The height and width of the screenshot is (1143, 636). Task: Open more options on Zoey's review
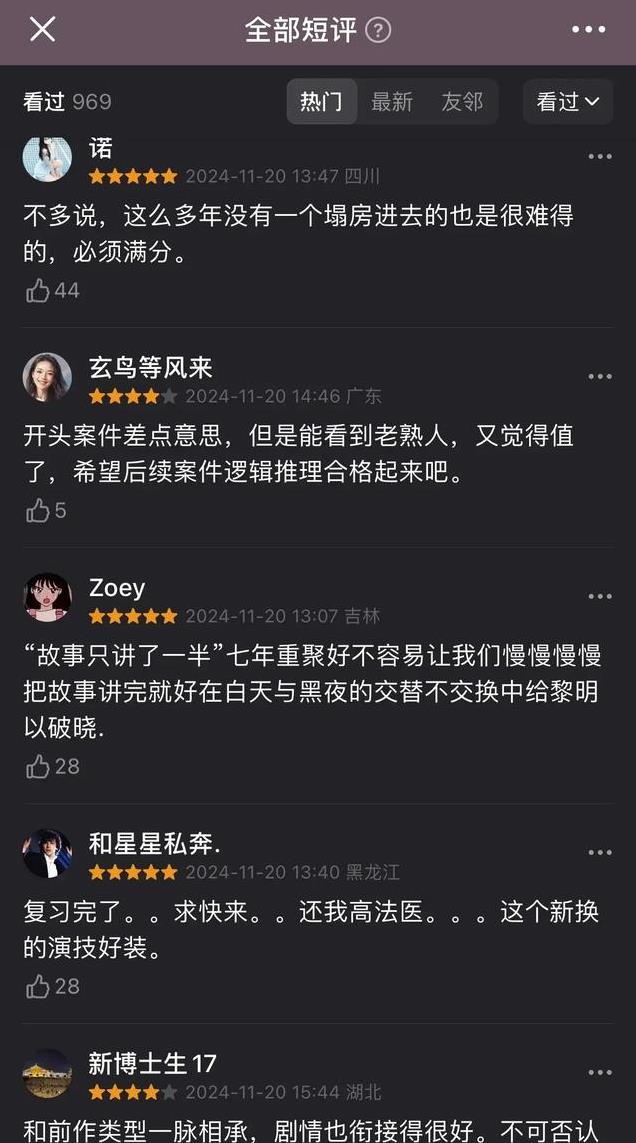coord(600,597)
